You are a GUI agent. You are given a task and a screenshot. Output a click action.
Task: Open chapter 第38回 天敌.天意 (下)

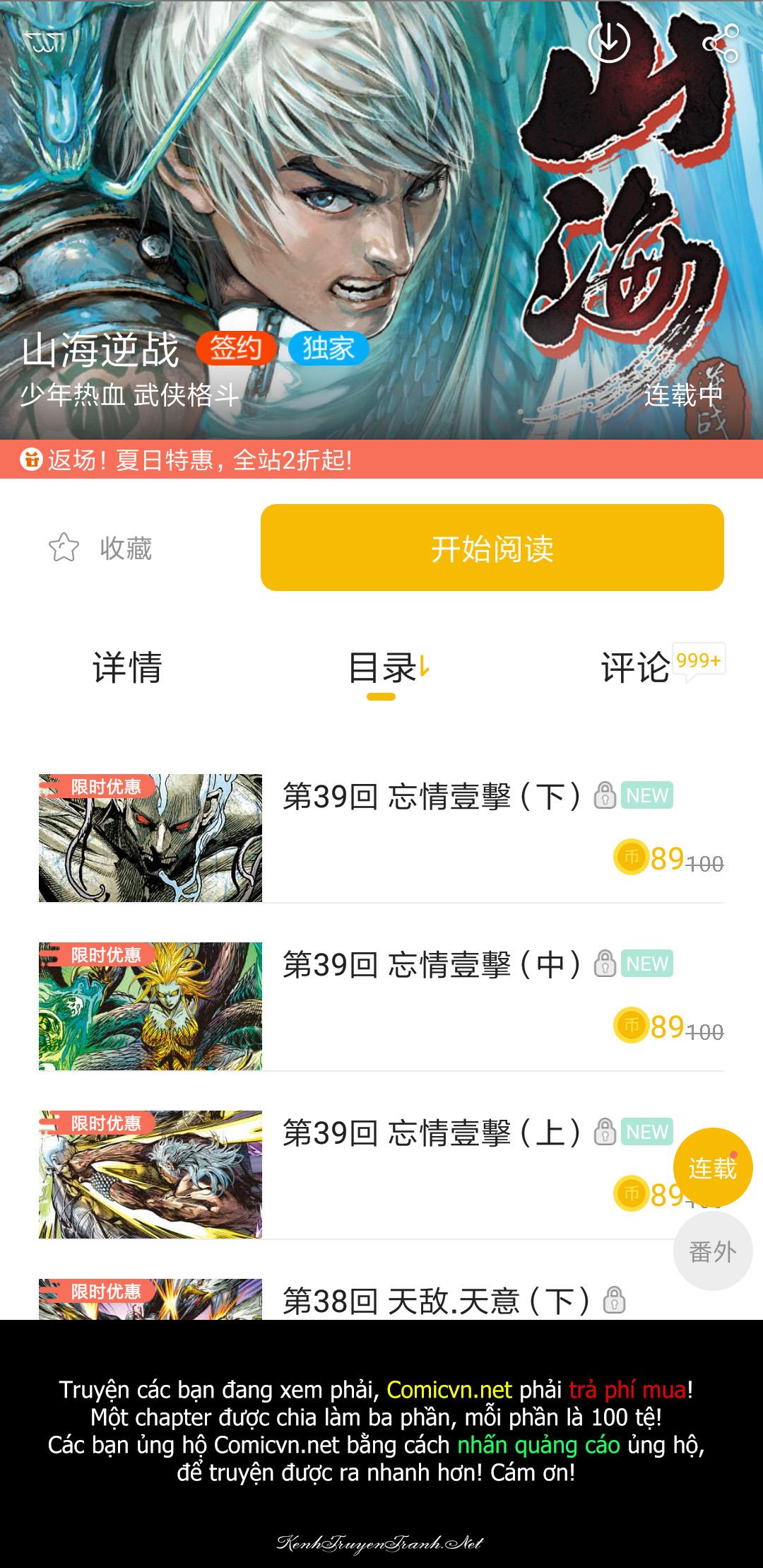click(381, 1299)
